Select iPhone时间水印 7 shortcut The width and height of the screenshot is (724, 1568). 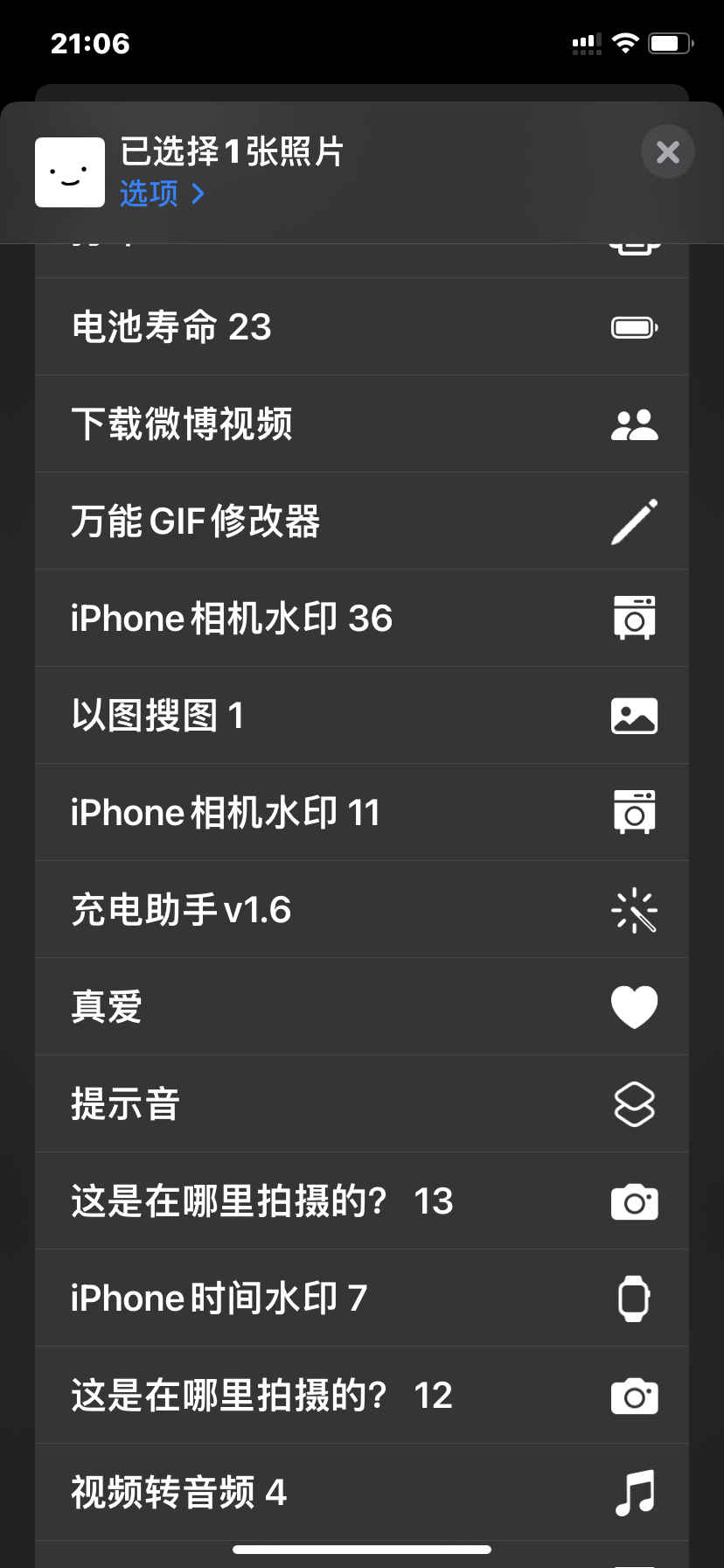click(361, 1298)
